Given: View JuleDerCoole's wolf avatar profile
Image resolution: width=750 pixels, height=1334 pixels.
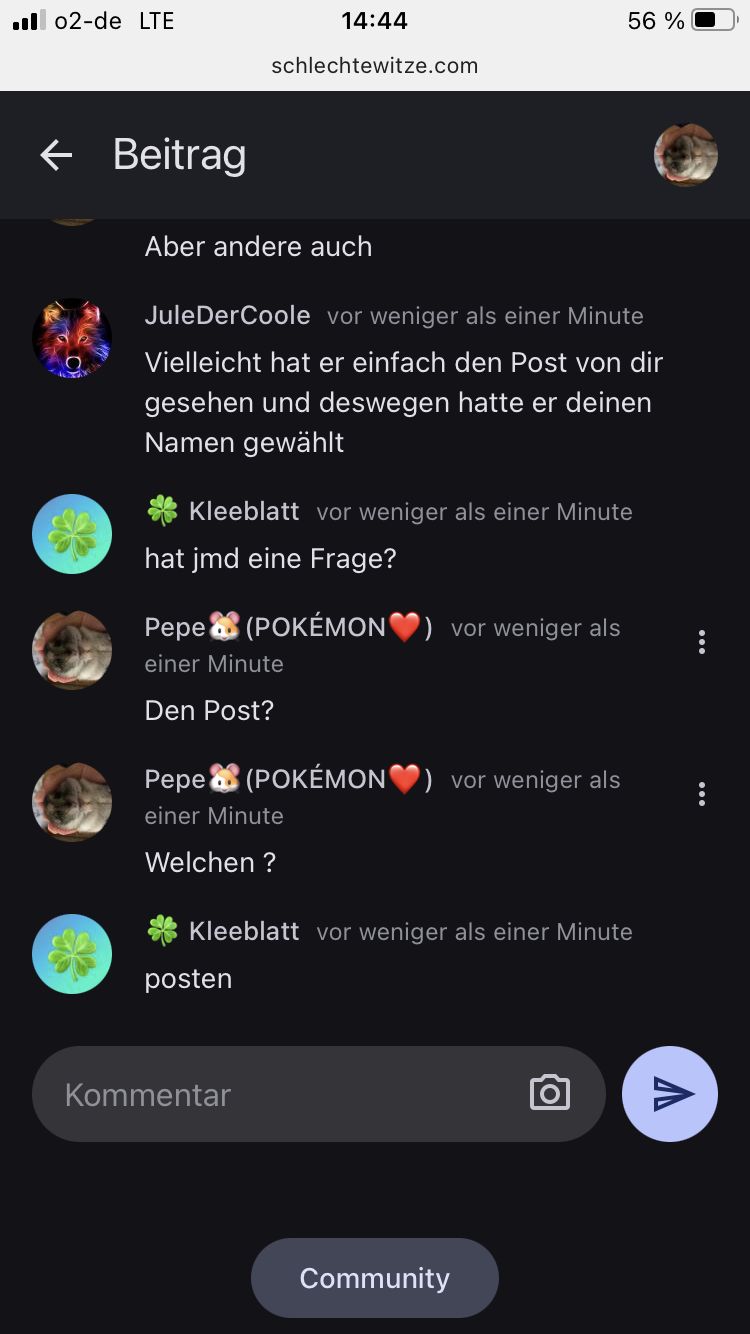Looking at the screenshot, I should [x=72, y=338].
